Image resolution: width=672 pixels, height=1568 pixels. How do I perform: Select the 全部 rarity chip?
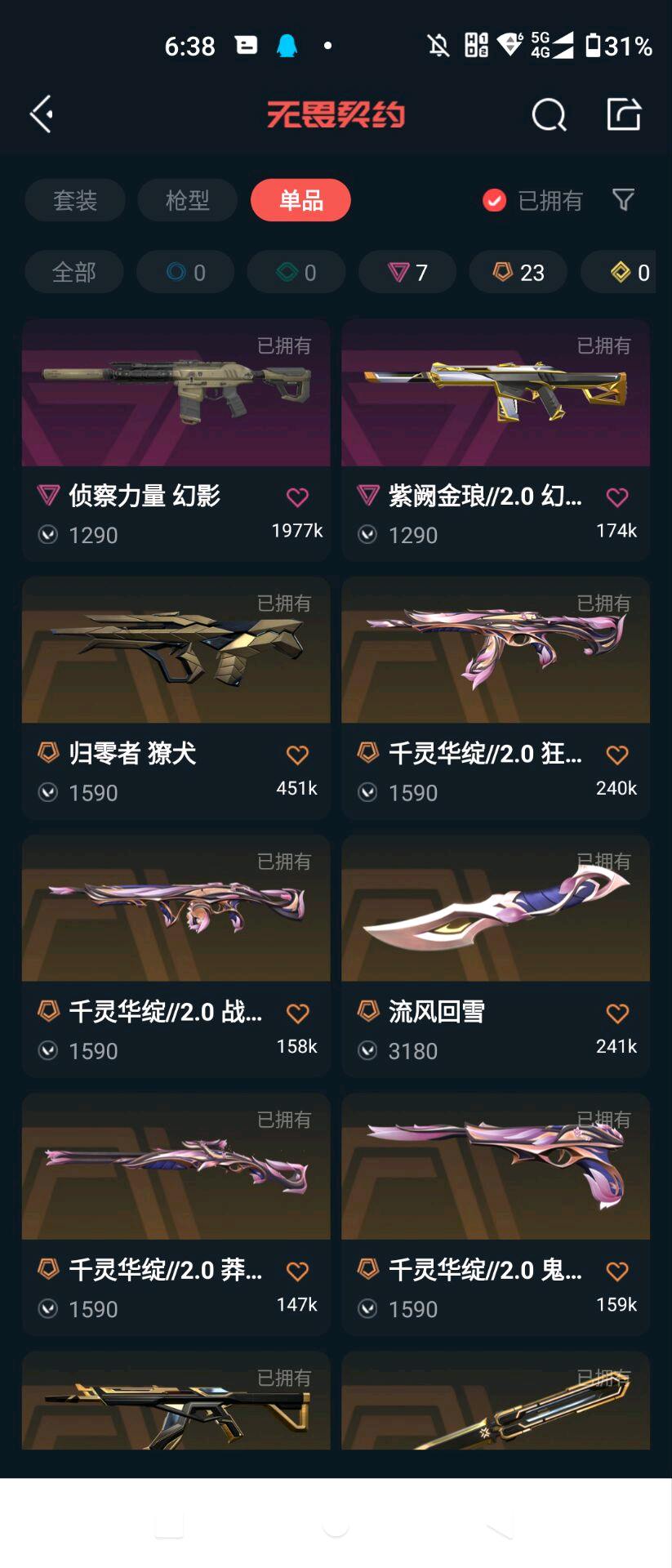74,272
